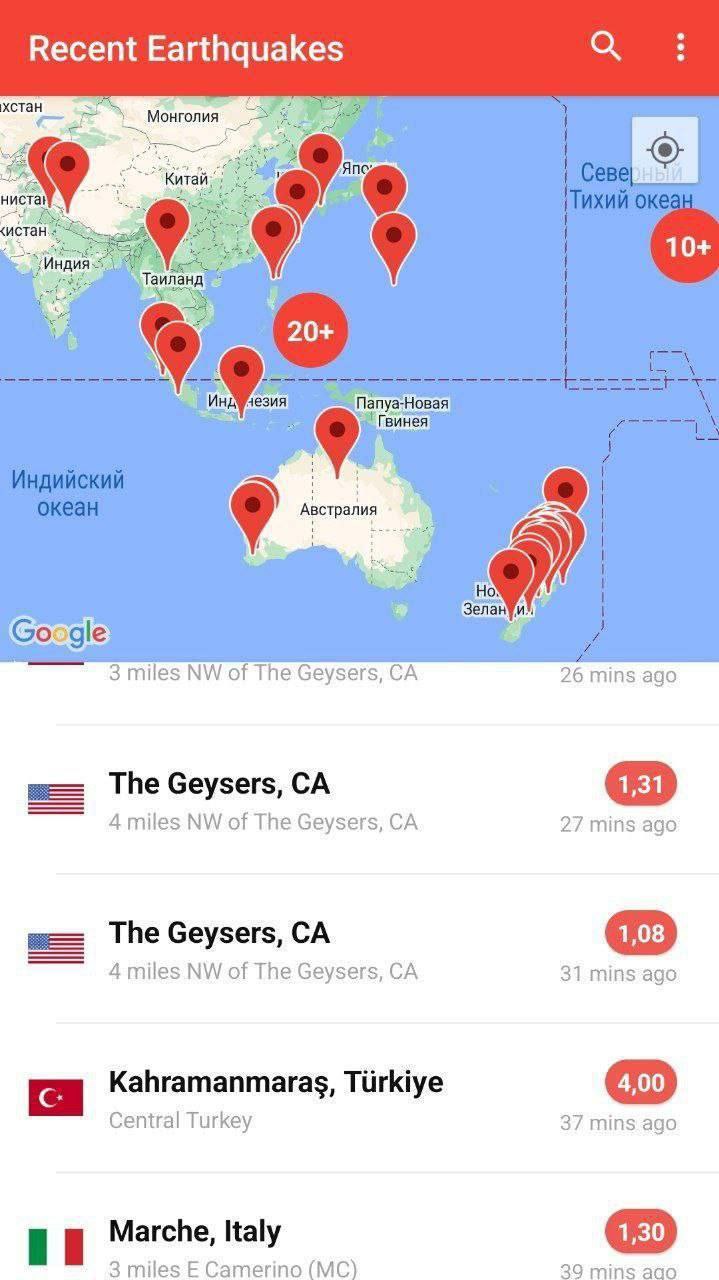Open The Geysers quake with magnitude 1,31
Screen dimensions: 719x1280
point(360,800)
